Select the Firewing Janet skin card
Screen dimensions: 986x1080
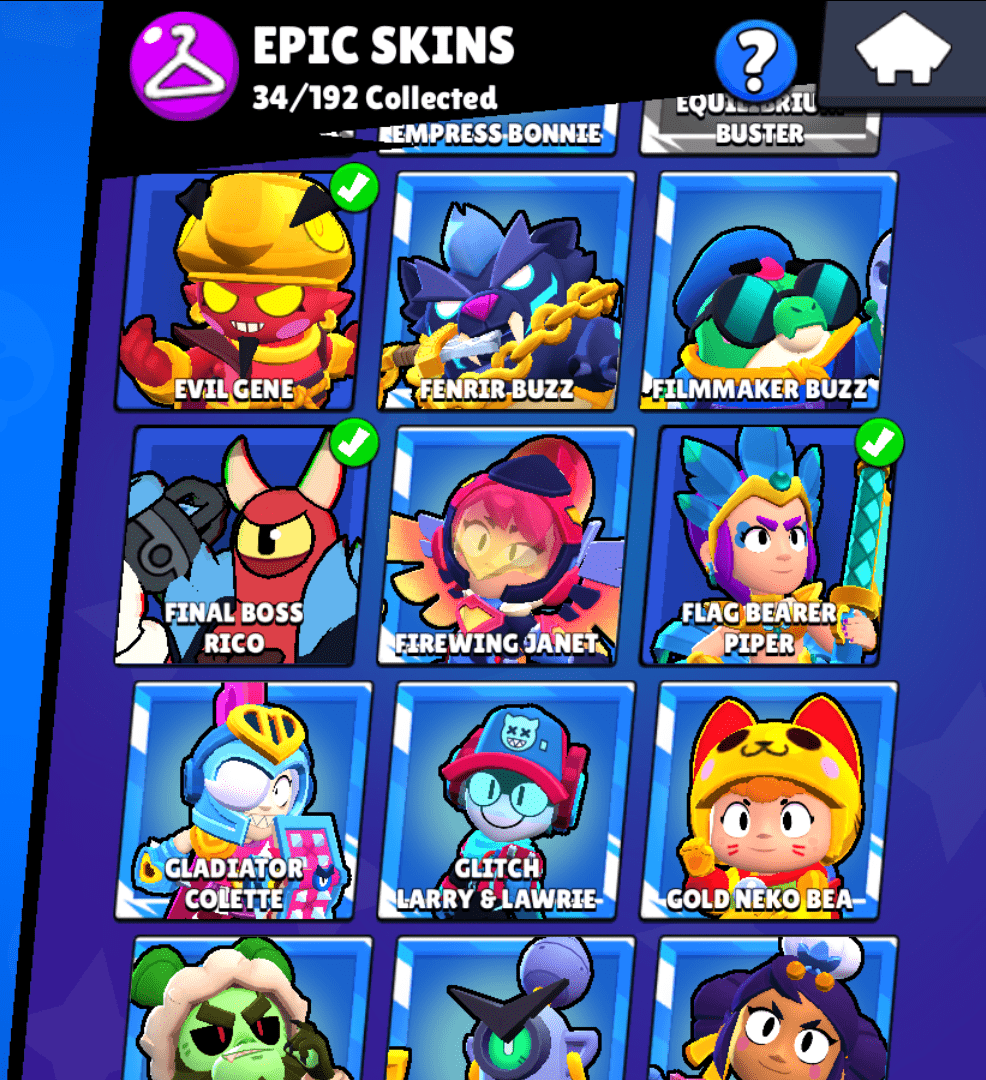(x=505, y=547)
